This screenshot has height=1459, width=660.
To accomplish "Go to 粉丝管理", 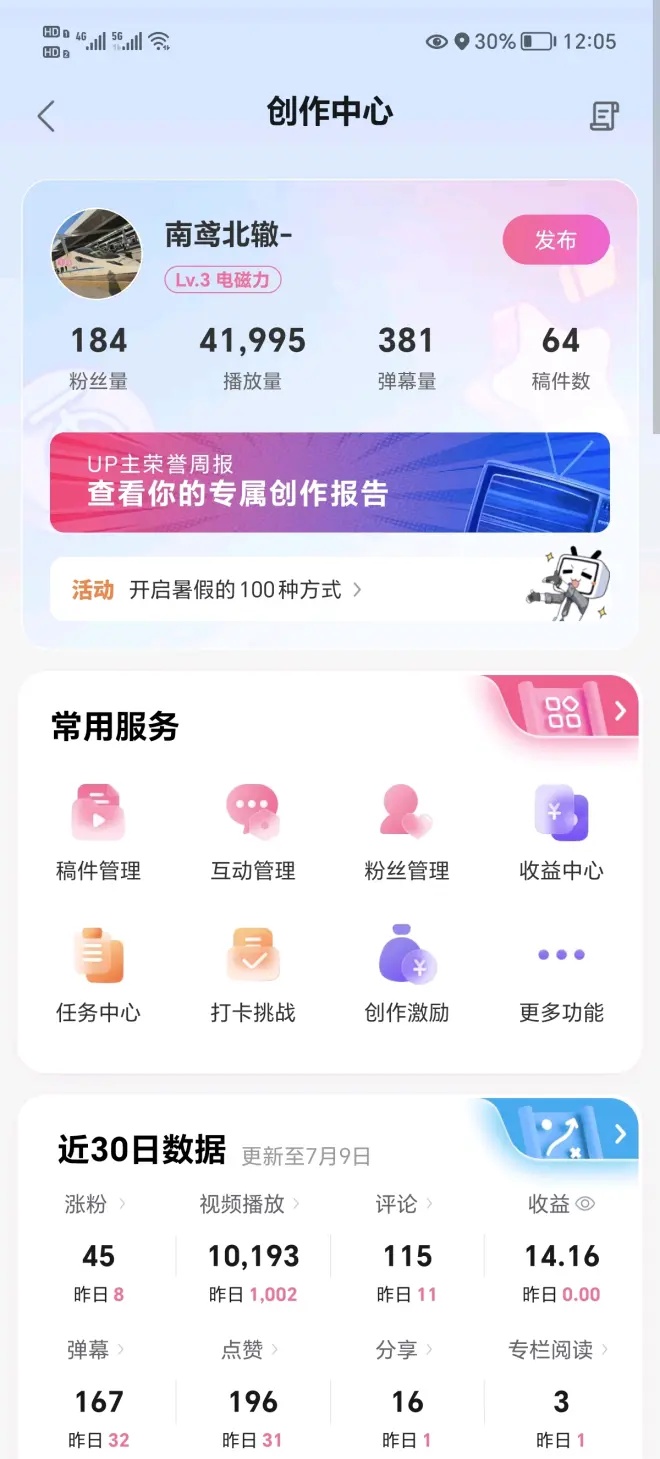I will click(x=407, y=832).
